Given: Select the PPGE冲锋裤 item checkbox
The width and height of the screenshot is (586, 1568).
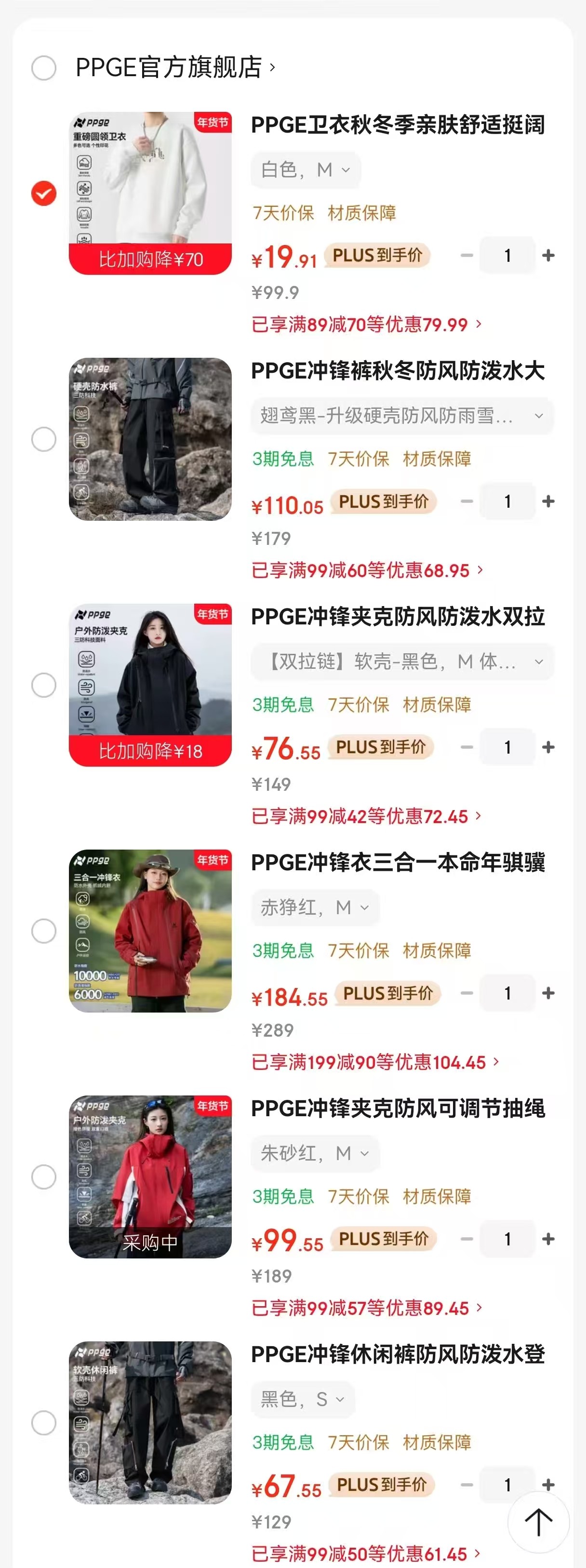Looking at the screenshot, I should [44, 439].
